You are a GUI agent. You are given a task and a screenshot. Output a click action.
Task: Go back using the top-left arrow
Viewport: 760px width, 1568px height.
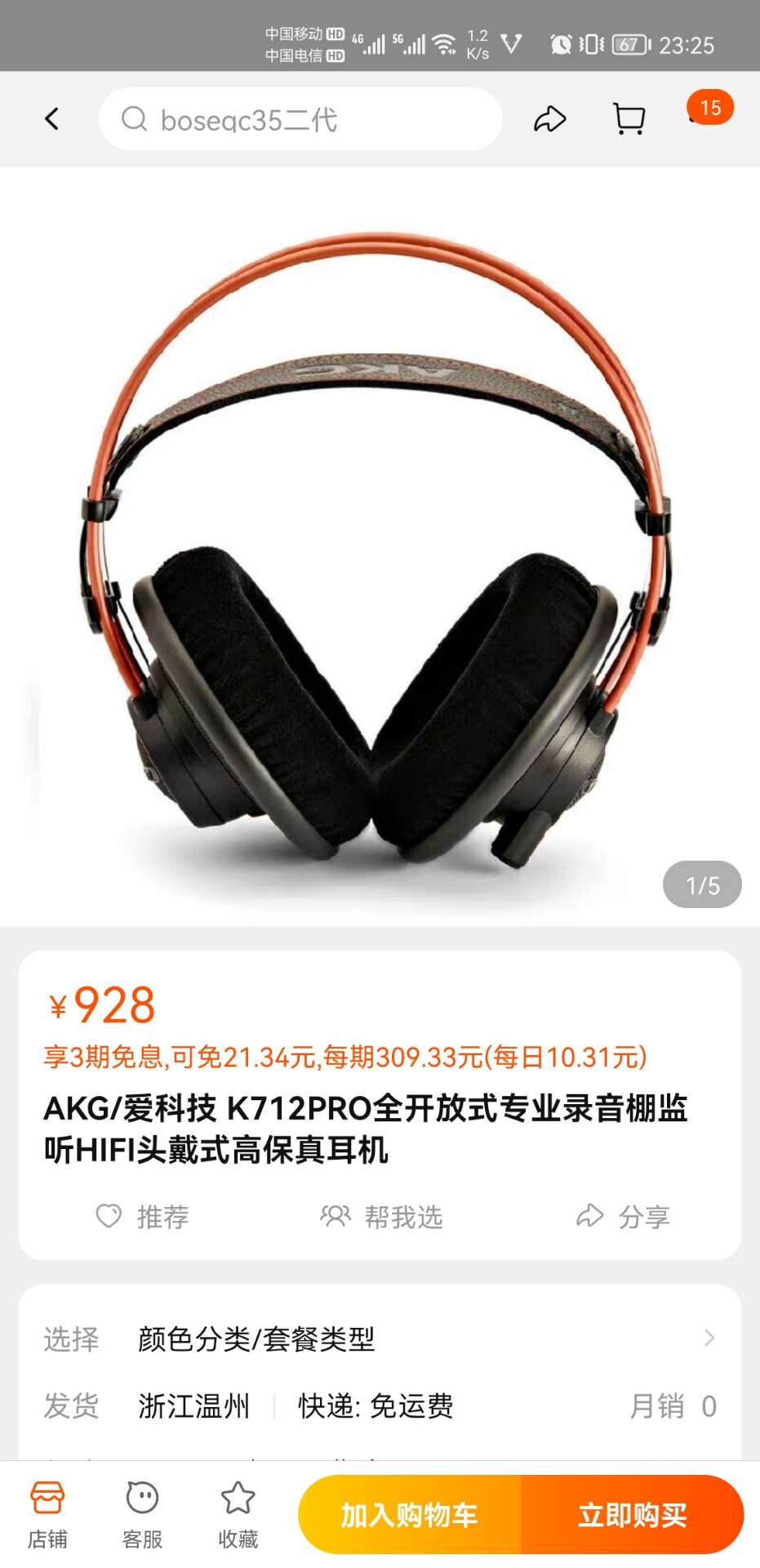tap(52, 119)
